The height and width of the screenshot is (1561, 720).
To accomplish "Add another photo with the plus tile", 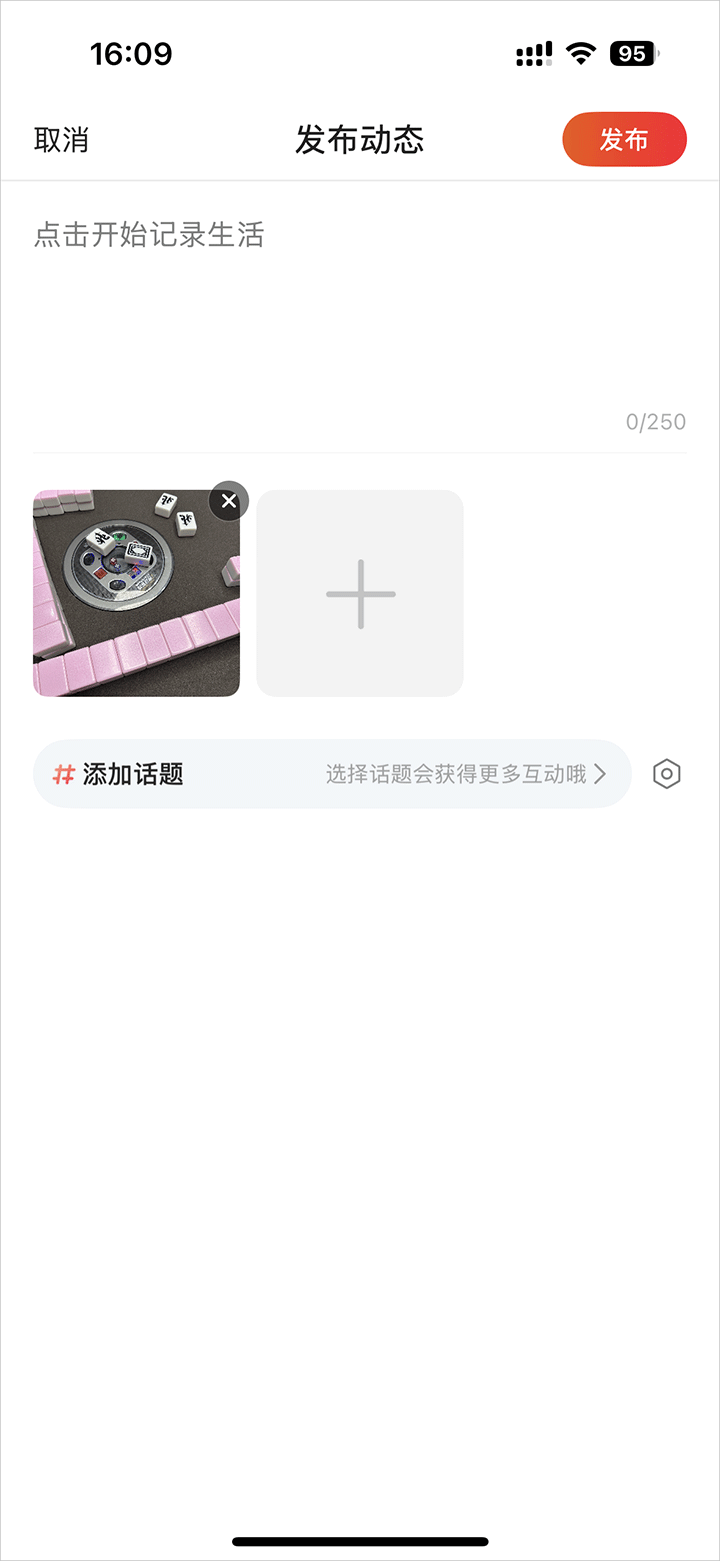I will 360,593.
